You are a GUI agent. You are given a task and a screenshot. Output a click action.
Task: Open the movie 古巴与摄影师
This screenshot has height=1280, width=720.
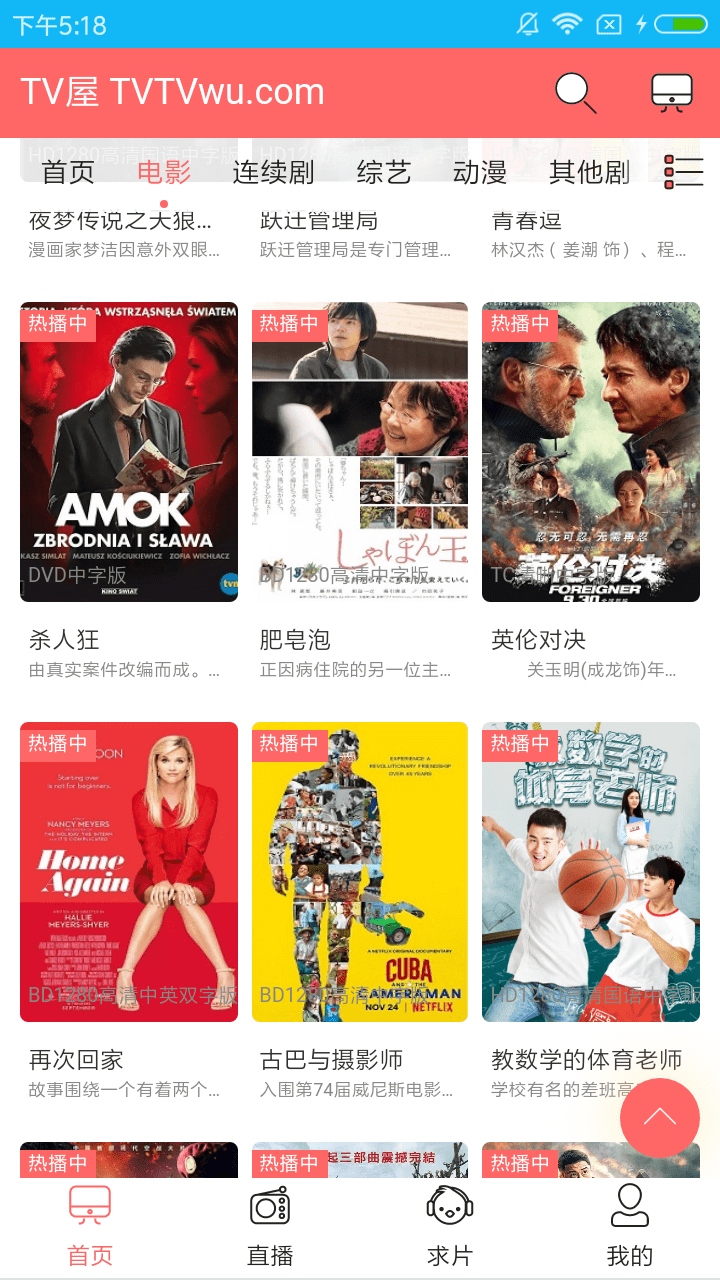[x=360, y=872]
